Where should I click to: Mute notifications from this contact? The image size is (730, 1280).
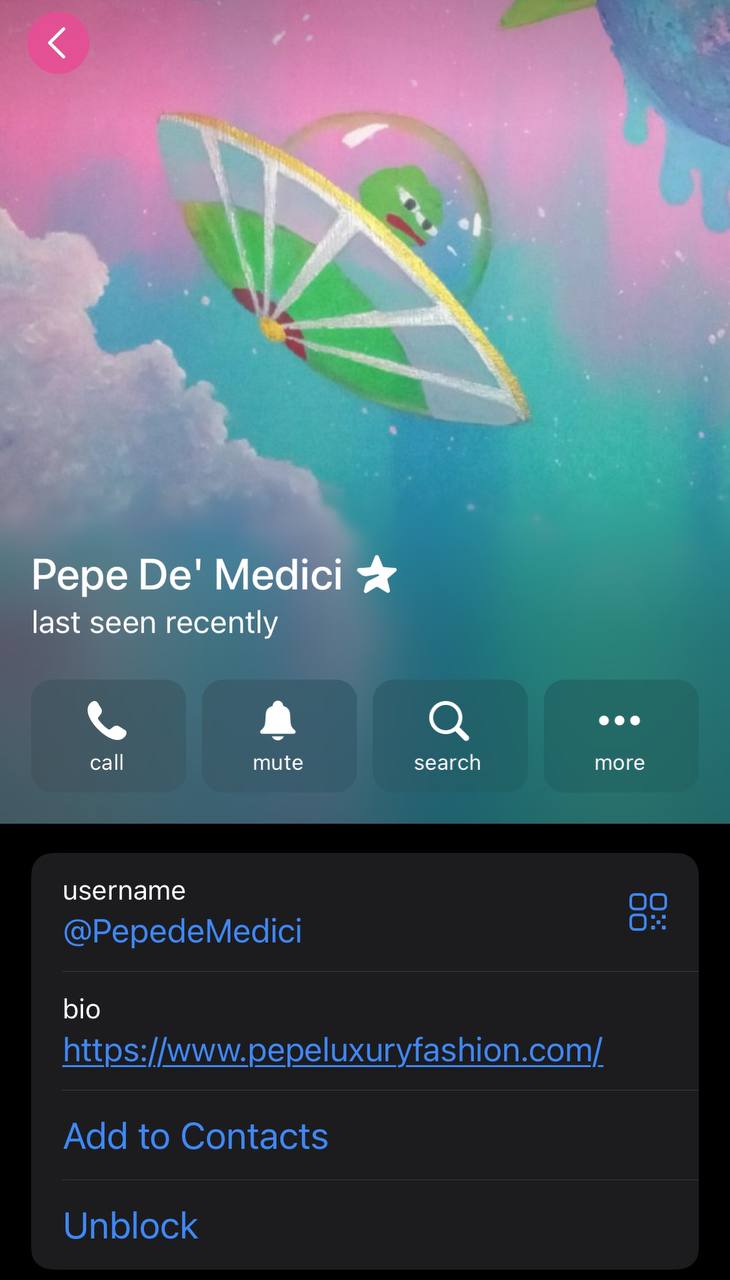[x=279, y=736]
